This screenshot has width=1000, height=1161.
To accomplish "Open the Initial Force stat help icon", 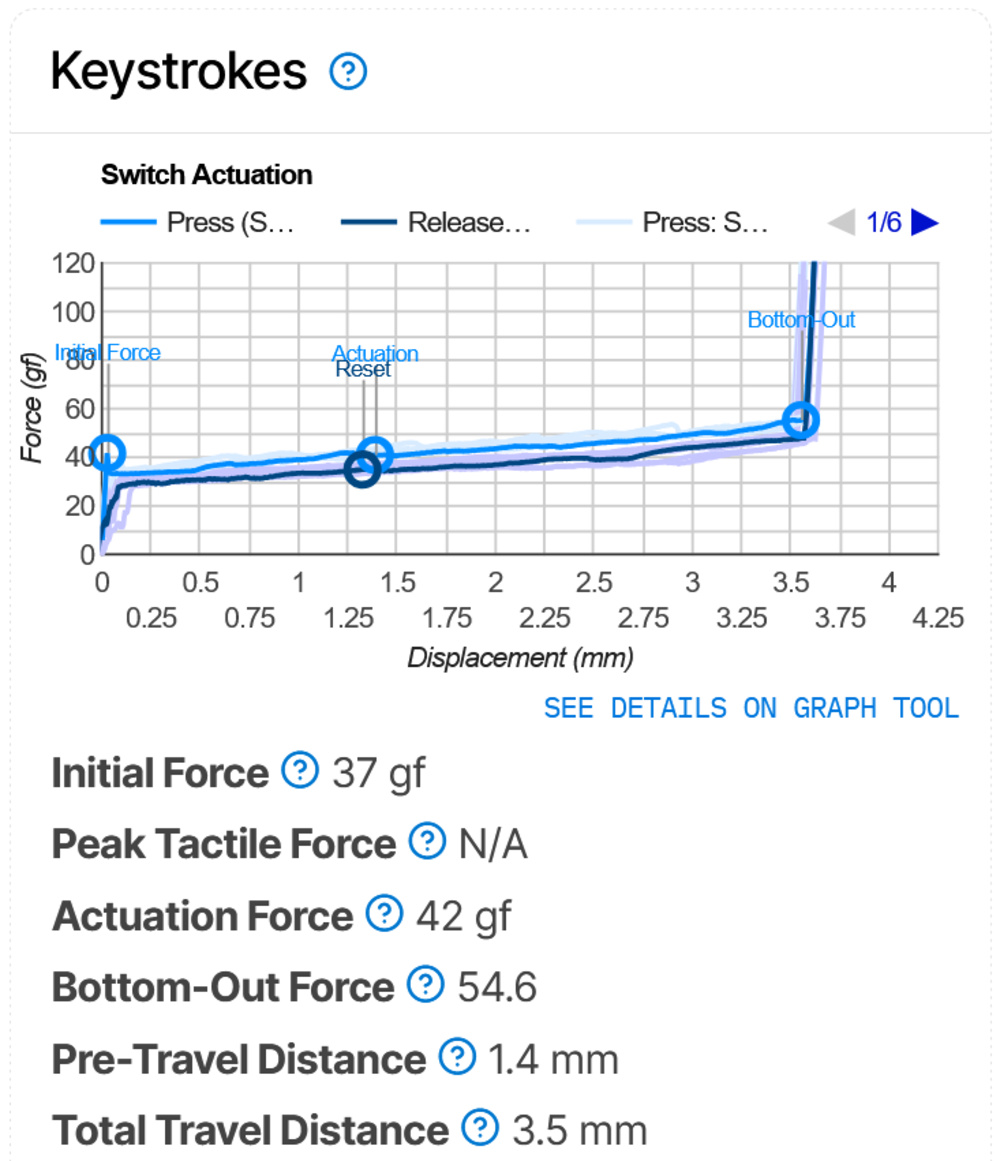I will (x=298, y=773).
